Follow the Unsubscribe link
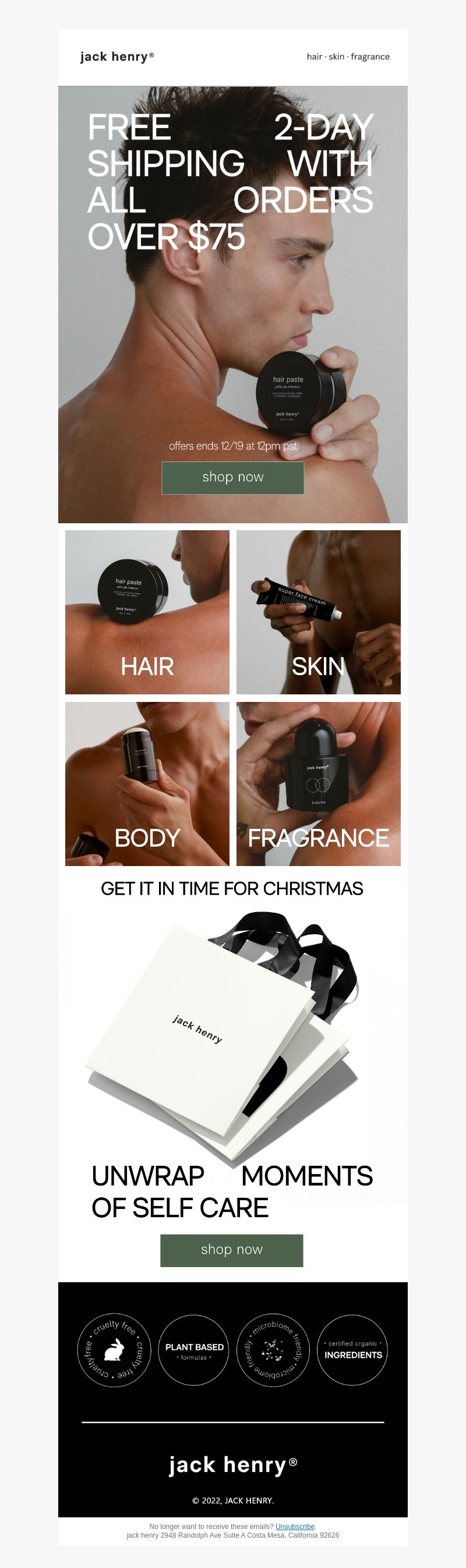 click(x=295, y=1526)
